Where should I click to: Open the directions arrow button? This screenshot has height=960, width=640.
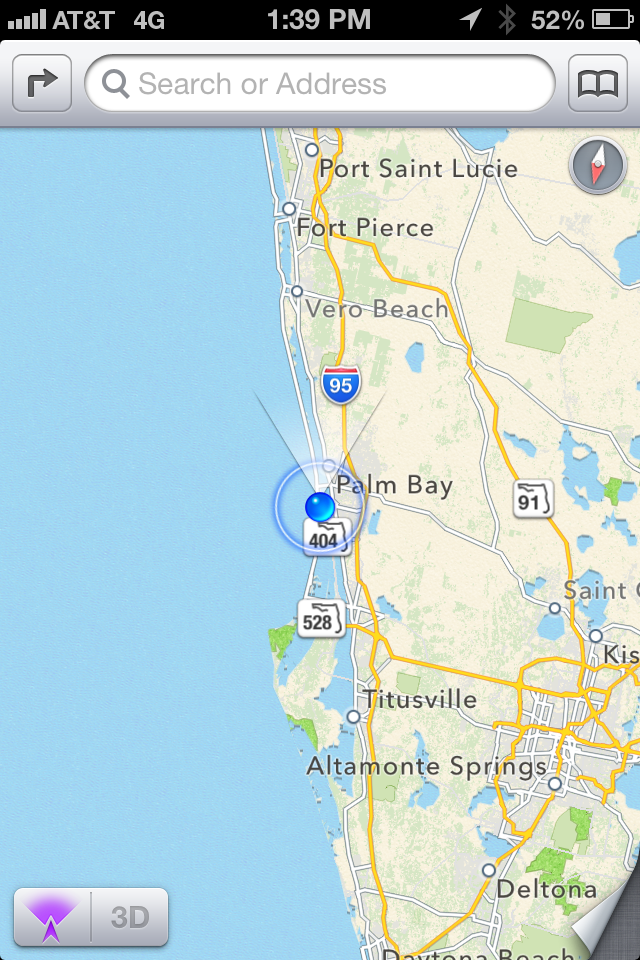(42, 84)
